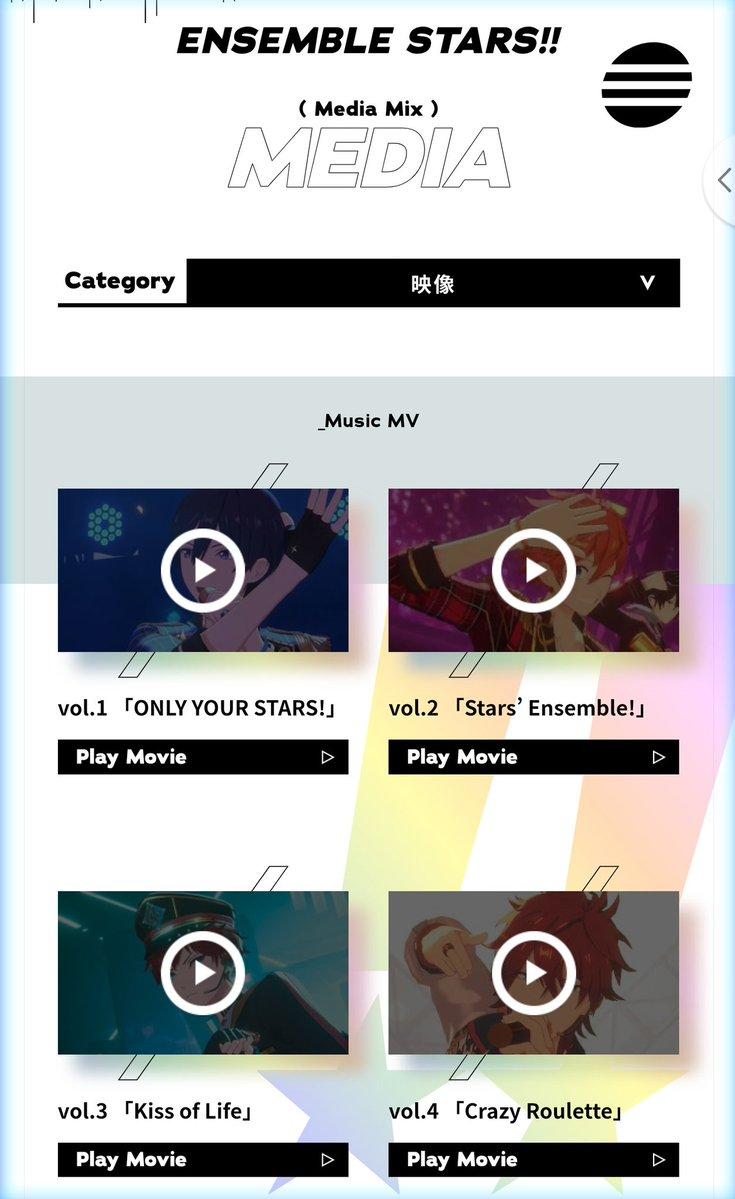Open the ONLY YOUR STARS! video thumbnail

[x=203, y=570]
